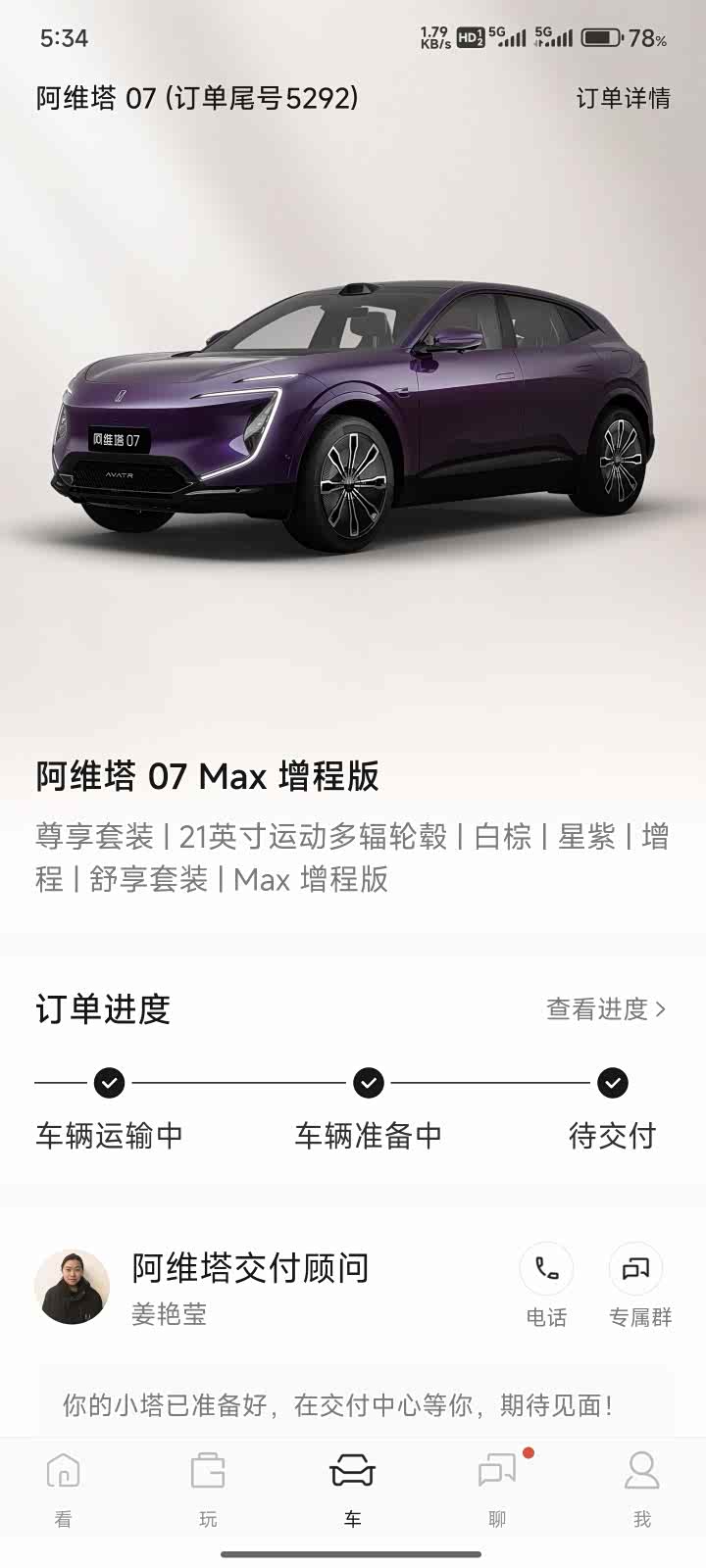Screen dimensions: 706x1568
Task: Open the 聊 chat tab
Action: click(x=497, y=1488)
